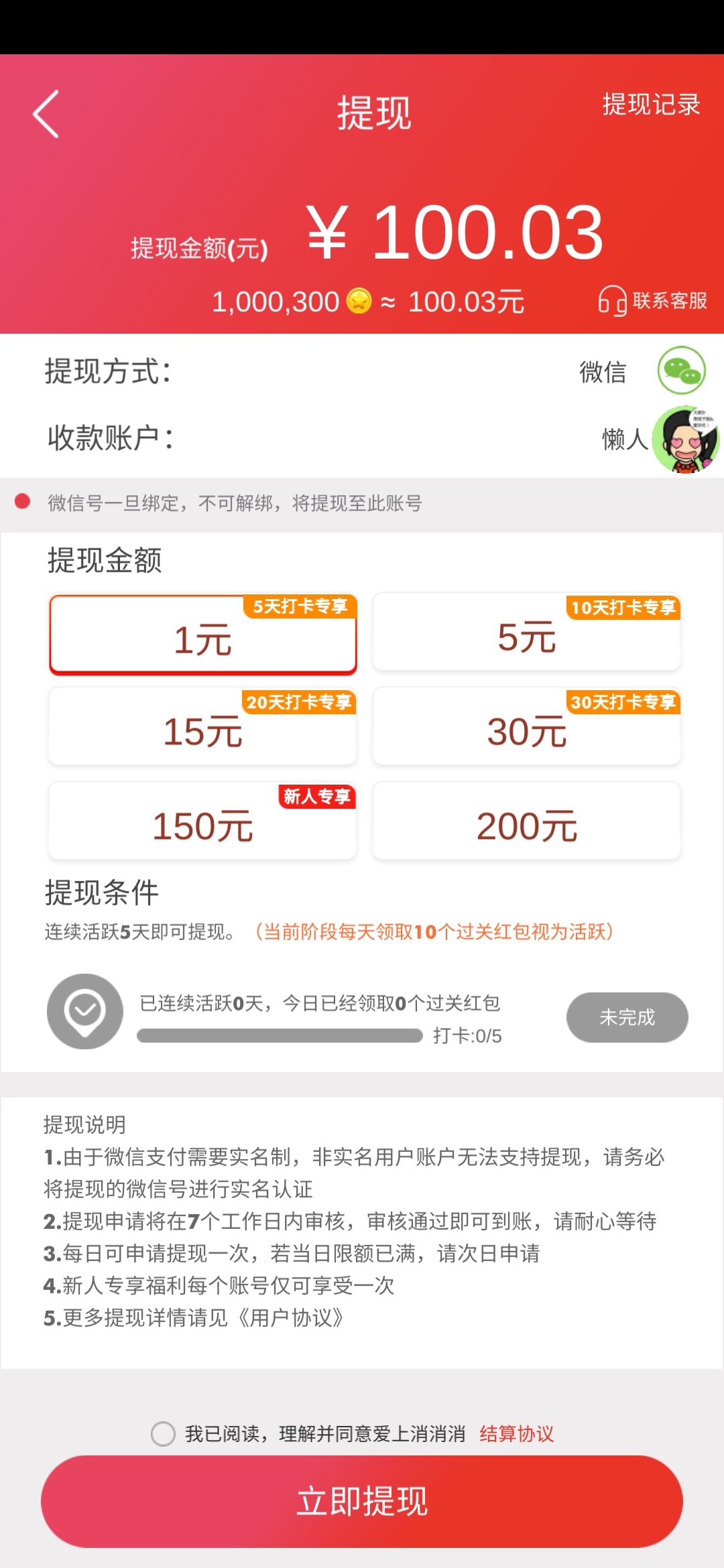Open 提现记录 at the top right
The width and height of the screenshot is (724, 1568).
point(651,105)
